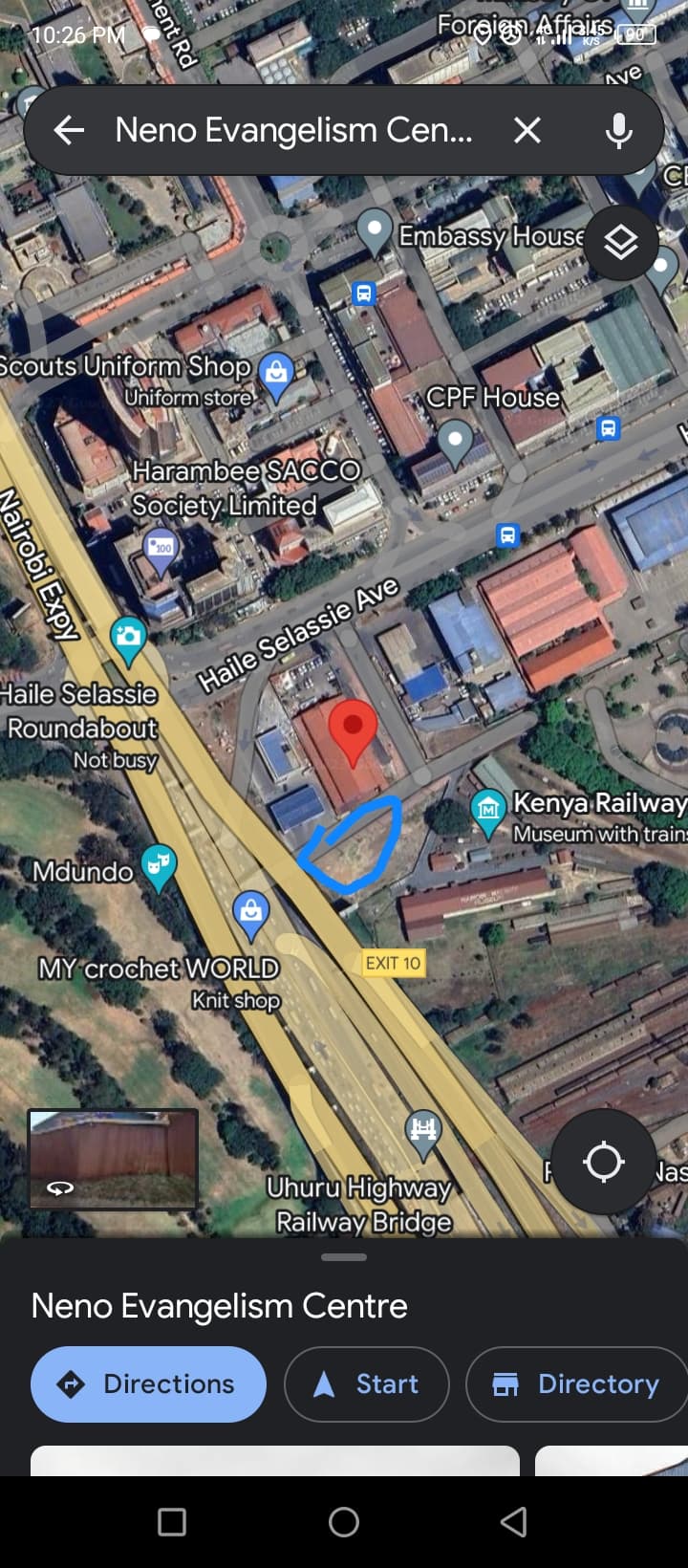
Task: Open the map layers selector
Action: coord(621,243)
